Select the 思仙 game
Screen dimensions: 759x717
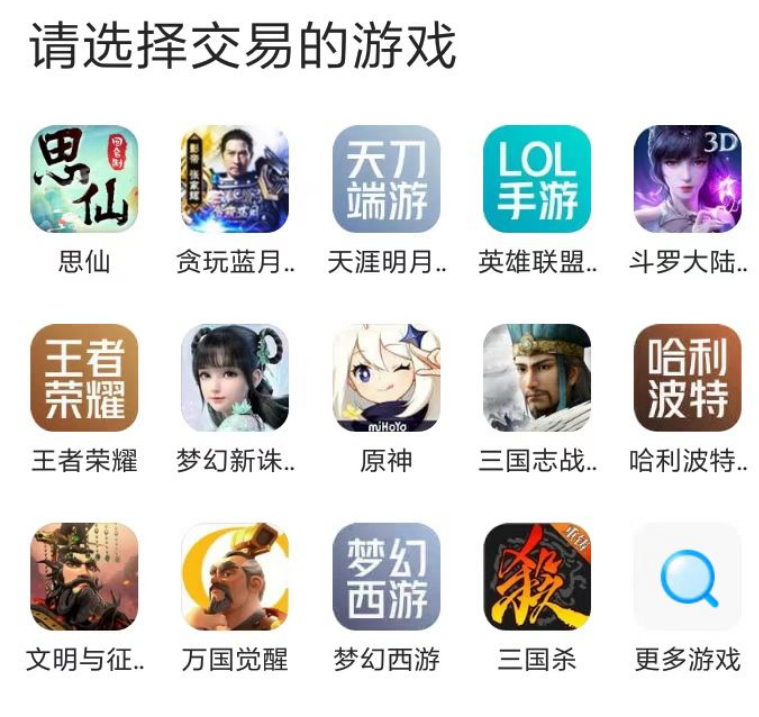[84, 179]
